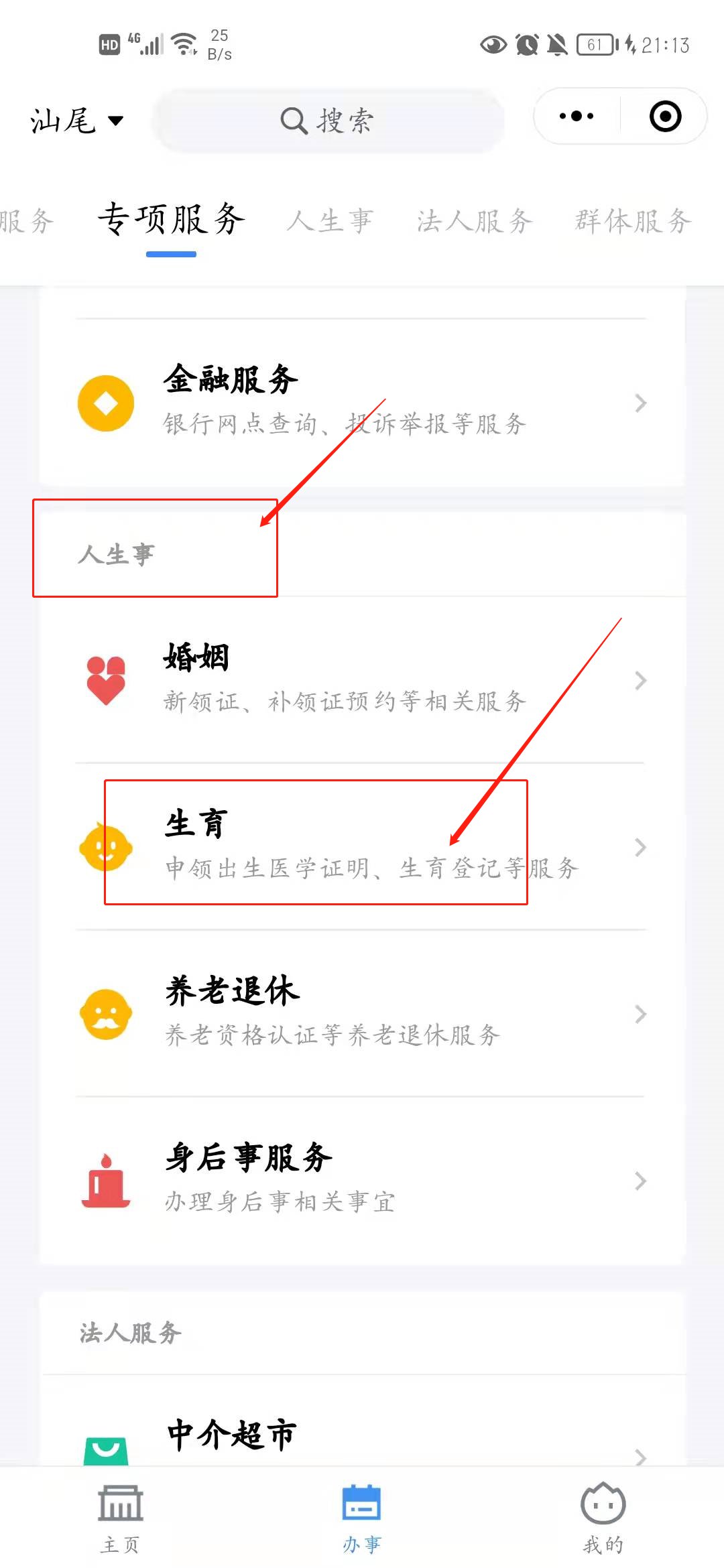Tap the 搜索 search box
Screen dimensions: 724x1568
[328, 121]
